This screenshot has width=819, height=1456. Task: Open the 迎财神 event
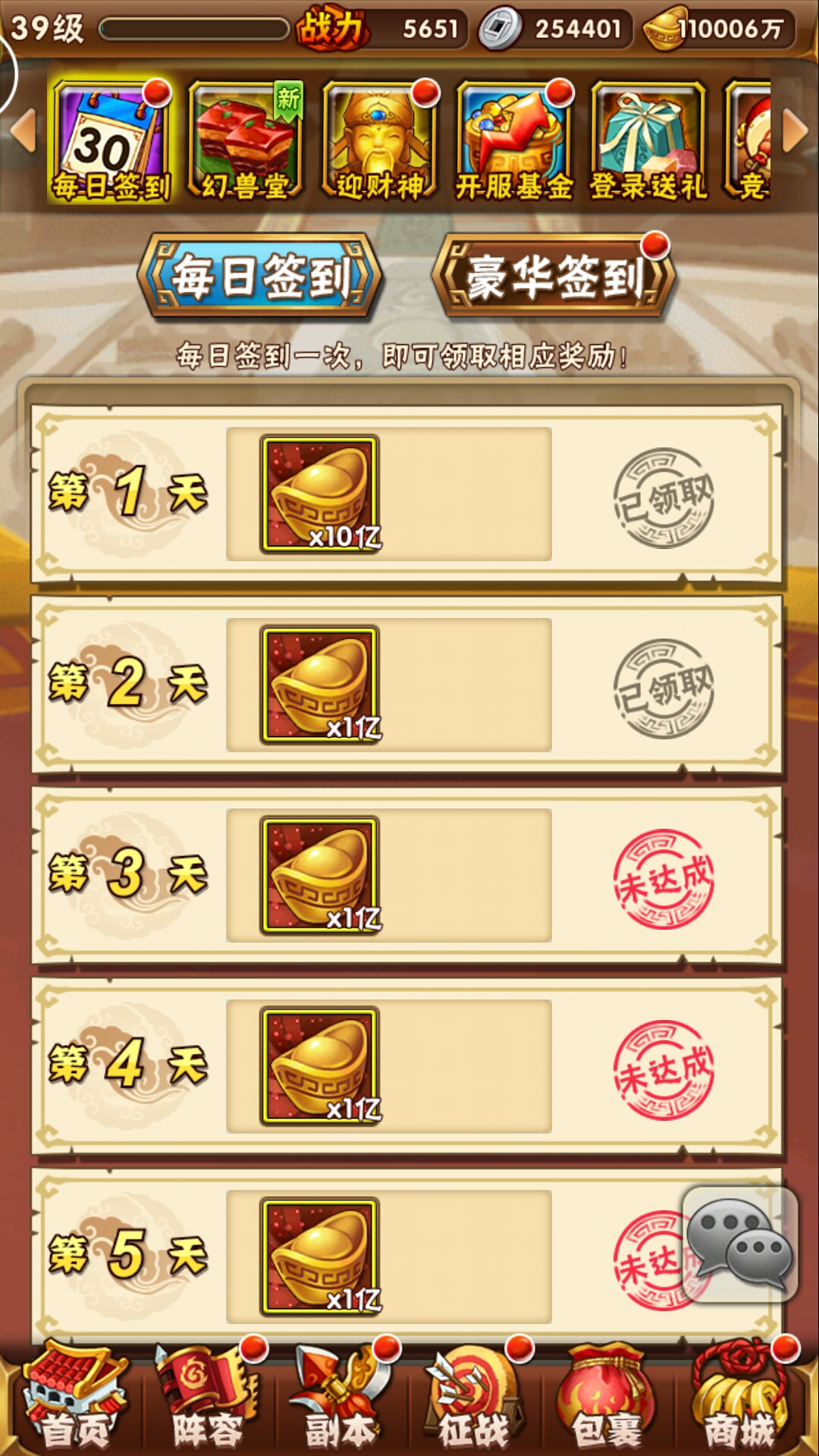click(379, 141)
